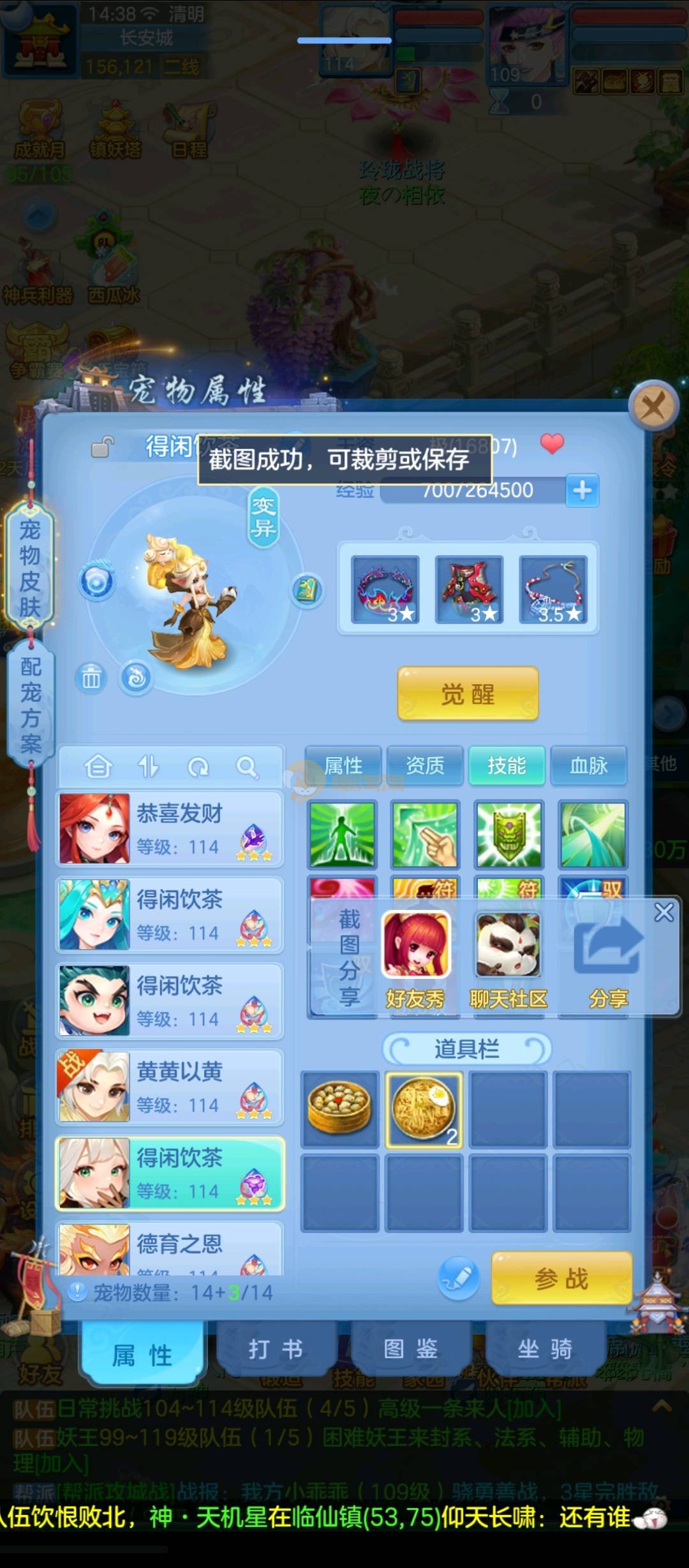Switch to the 资质 sub-tab
Screen dimensions: 689x1568
click(425, 765)
